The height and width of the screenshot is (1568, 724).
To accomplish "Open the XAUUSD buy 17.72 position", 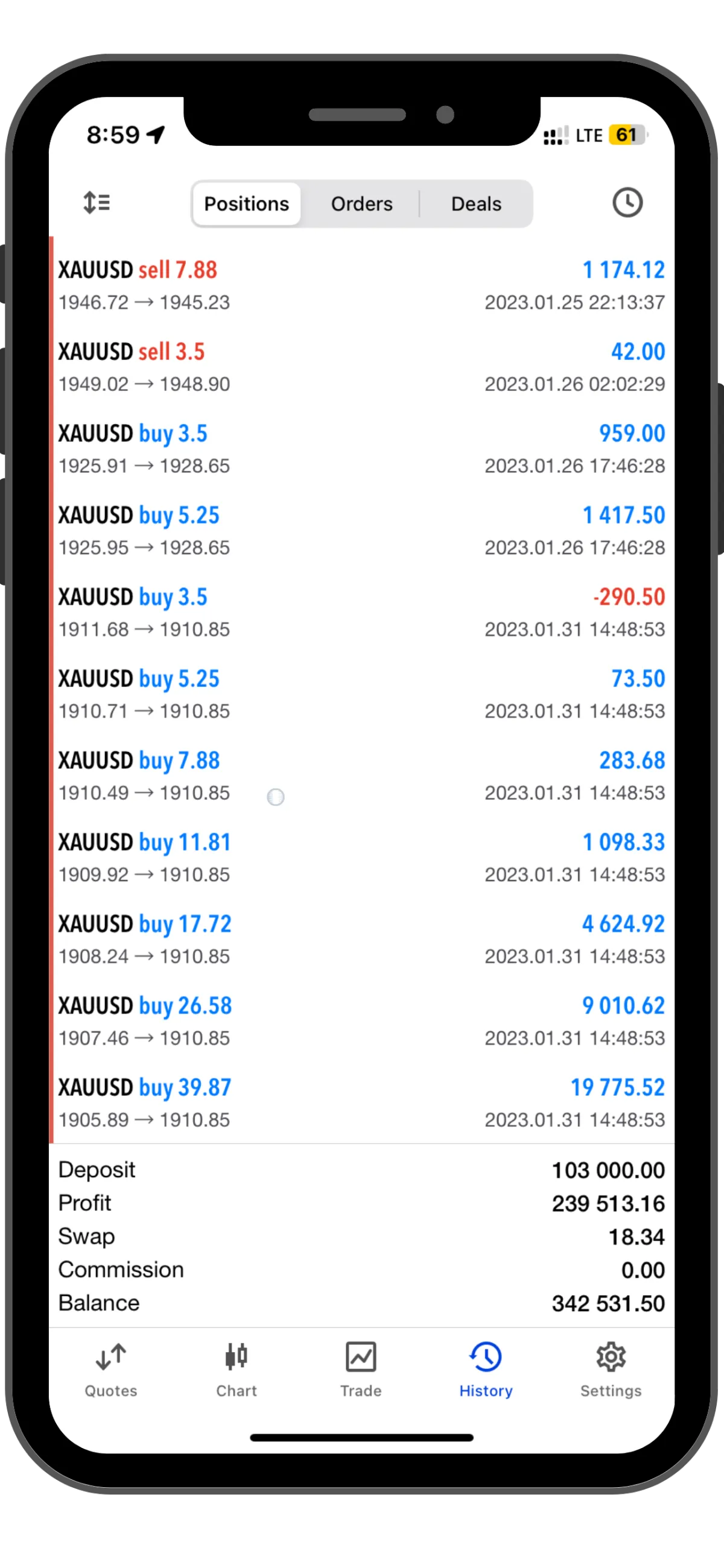I will click(x=361, y=939).
